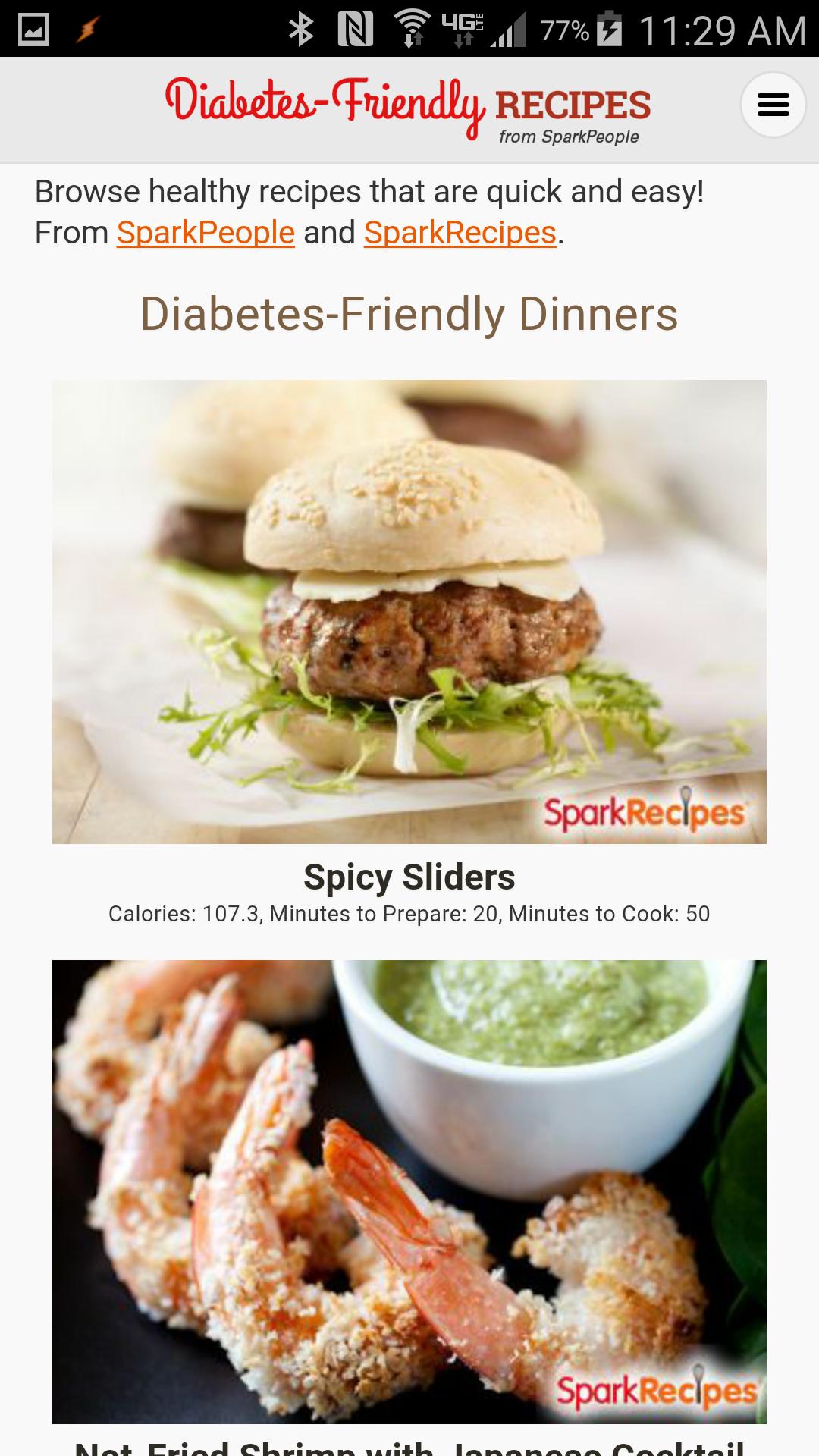The height and width of the screenshot is (1456, 819).
Task: View the Not-Fried Shrimp recipe
Action: point(409,1191)
